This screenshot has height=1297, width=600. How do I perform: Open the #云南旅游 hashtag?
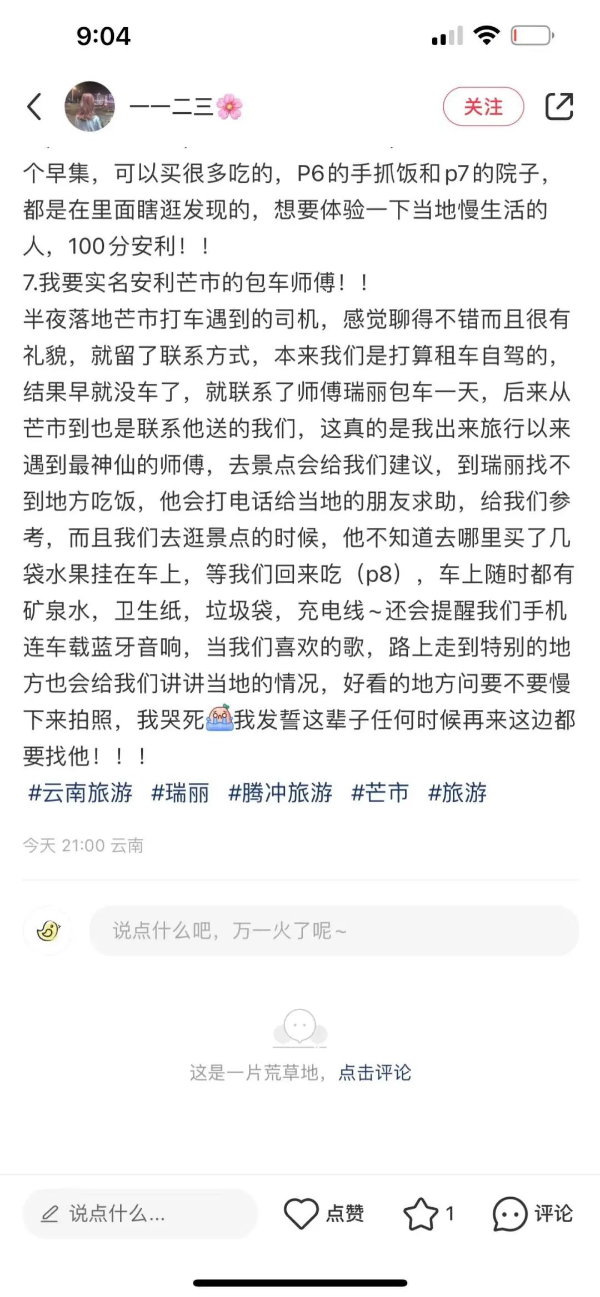(80, 793)
